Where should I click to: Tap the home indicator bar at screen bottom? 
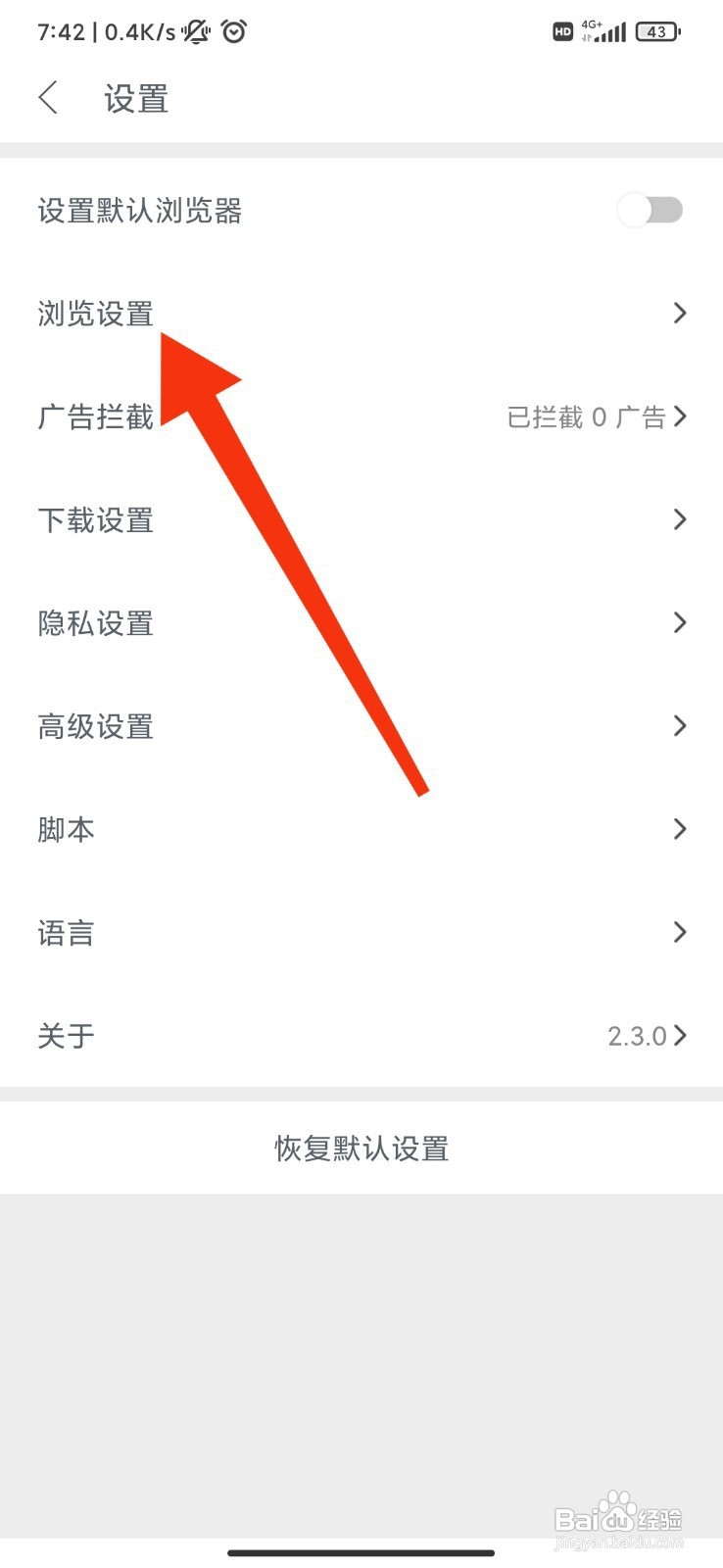(361, 1552)
